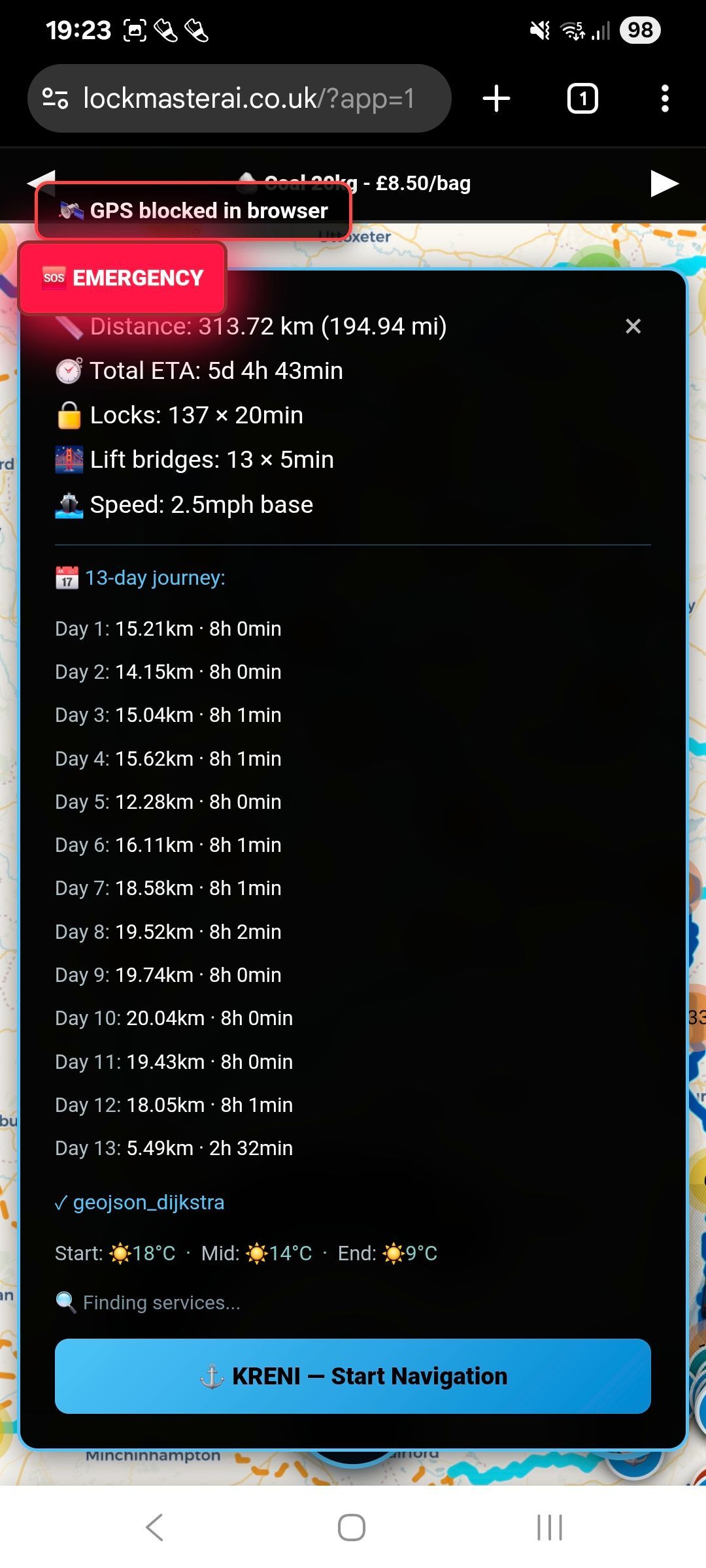706x1568 pixels.
Task: Open a new browser tab
Action: (x=496, y=99)
